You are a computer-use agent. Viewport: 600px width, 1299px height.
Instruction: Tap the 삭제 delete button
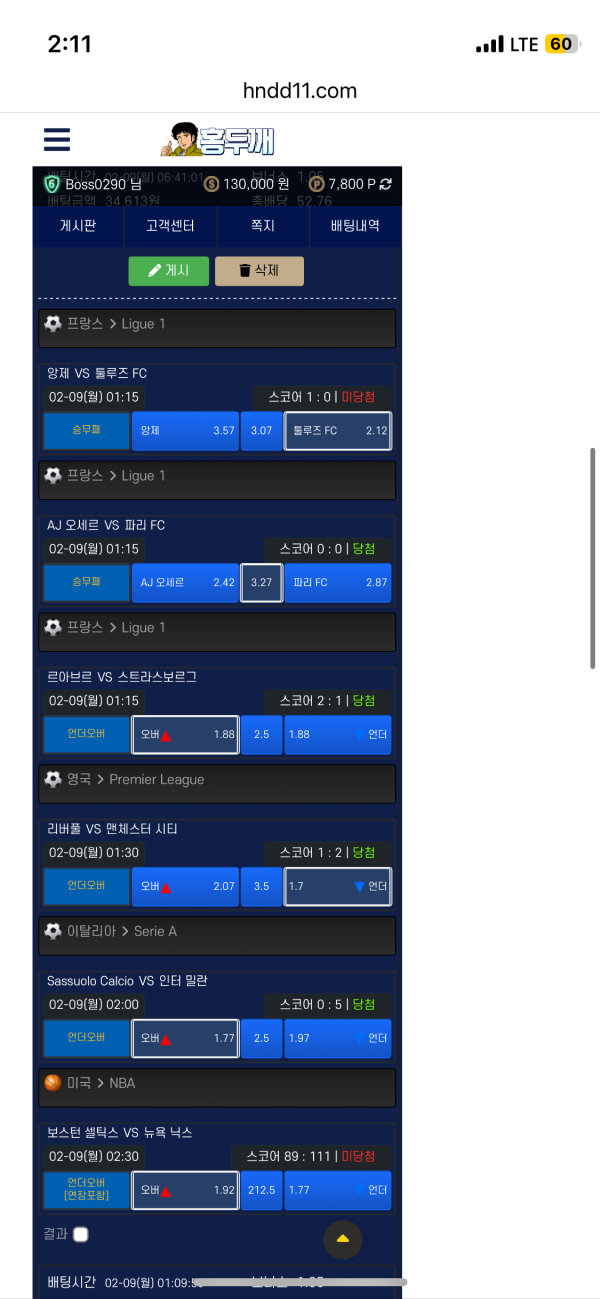click(x=258, y=271)
